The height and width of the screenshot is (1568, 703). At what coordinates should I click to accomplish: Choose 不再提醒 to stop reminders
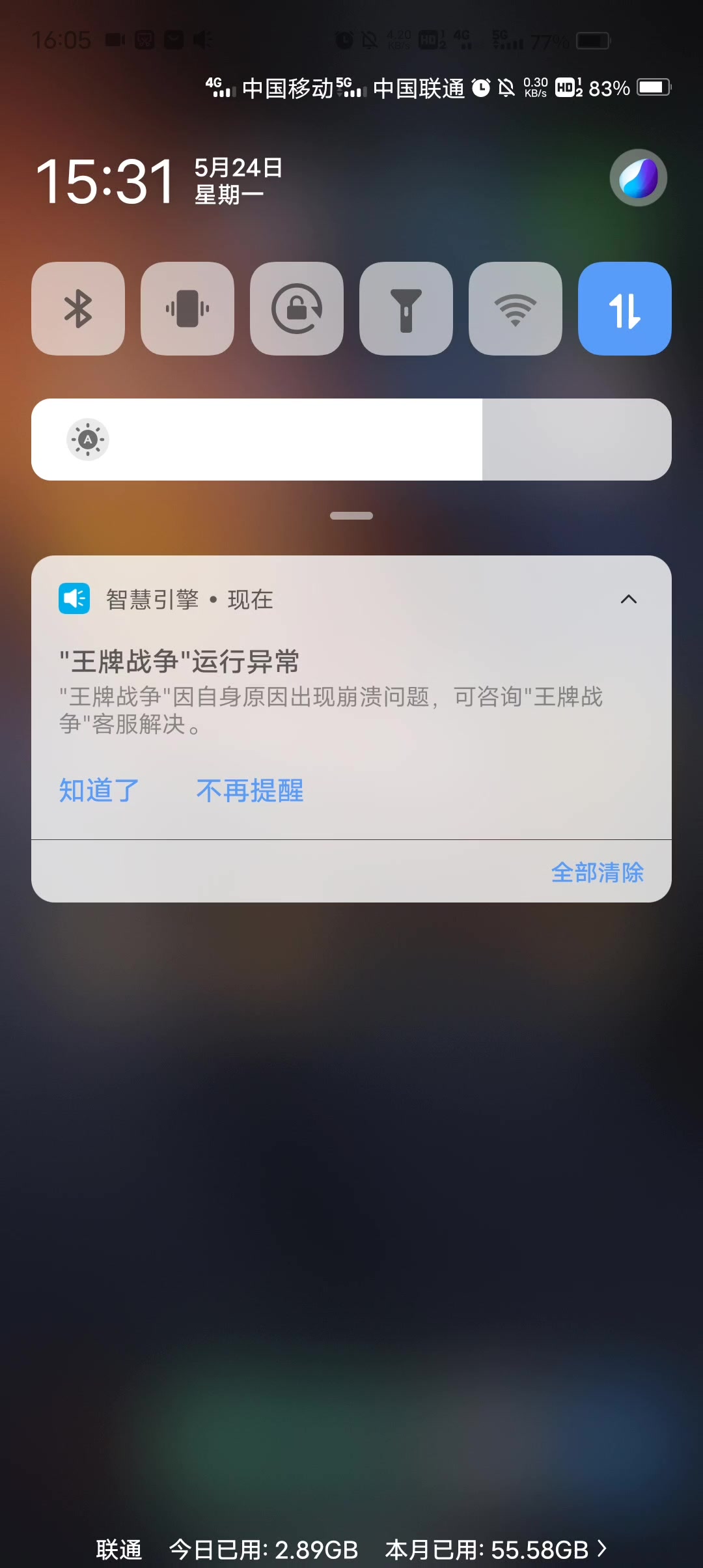250,791
